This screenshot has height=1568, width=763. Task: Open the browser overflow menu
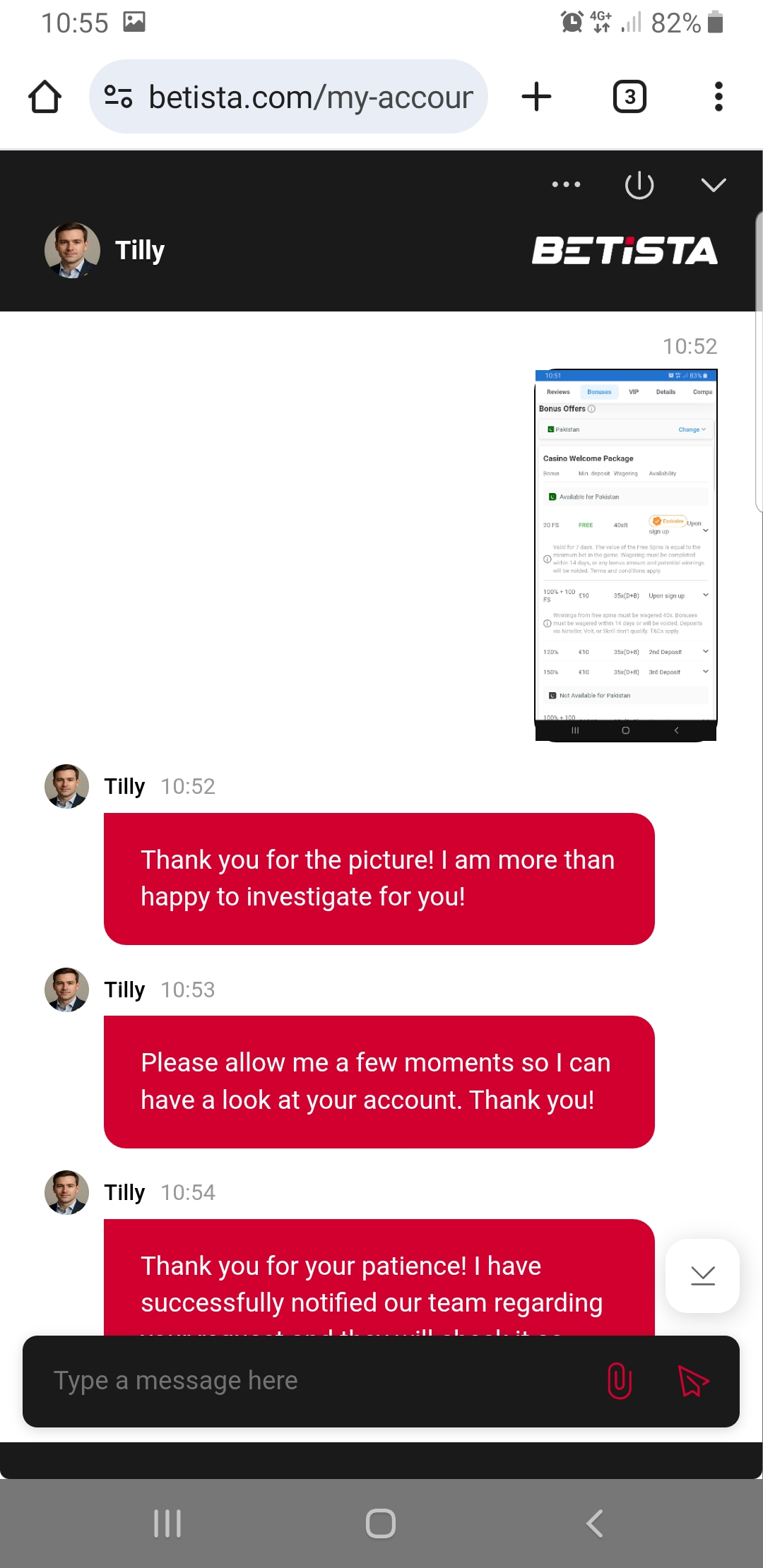[x=718, y=97]
